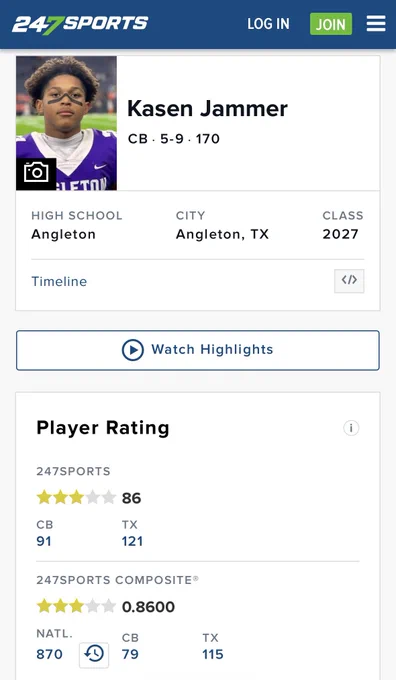Open Kasen Jammer's Timeline
Screen dimensions: 396x680
(x=59, y=281)
